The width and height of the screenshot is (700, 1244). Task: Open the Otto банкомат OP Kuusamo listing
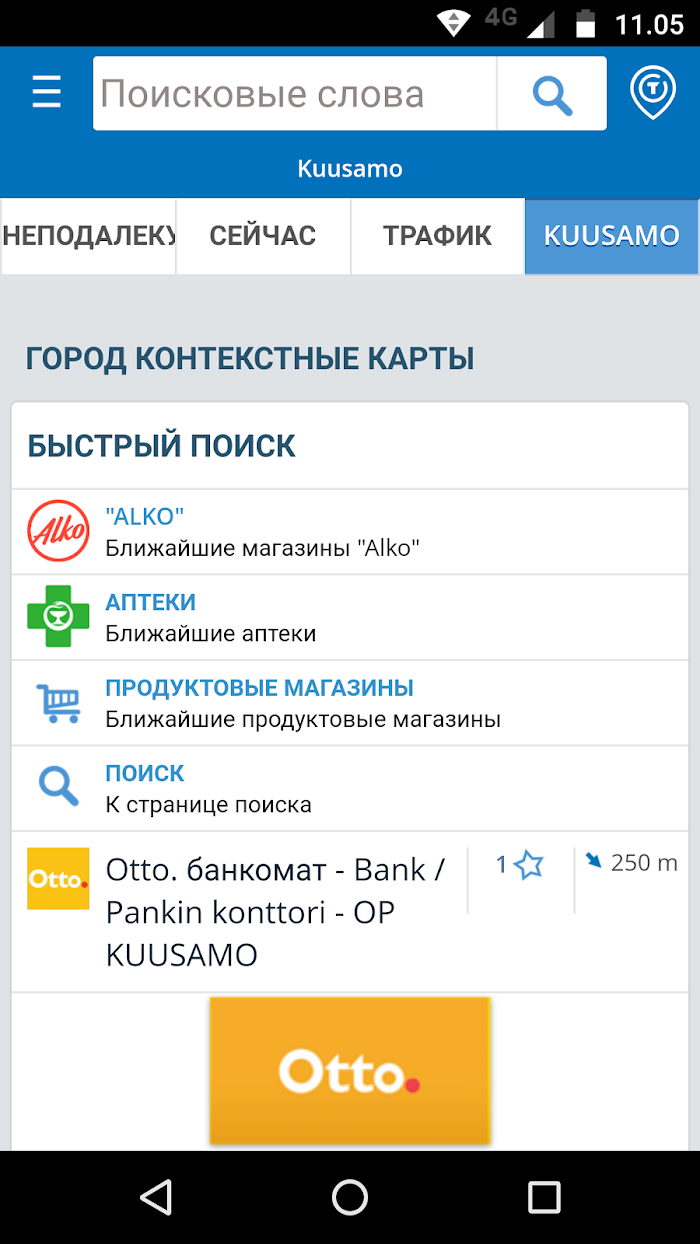click(240, 912)
